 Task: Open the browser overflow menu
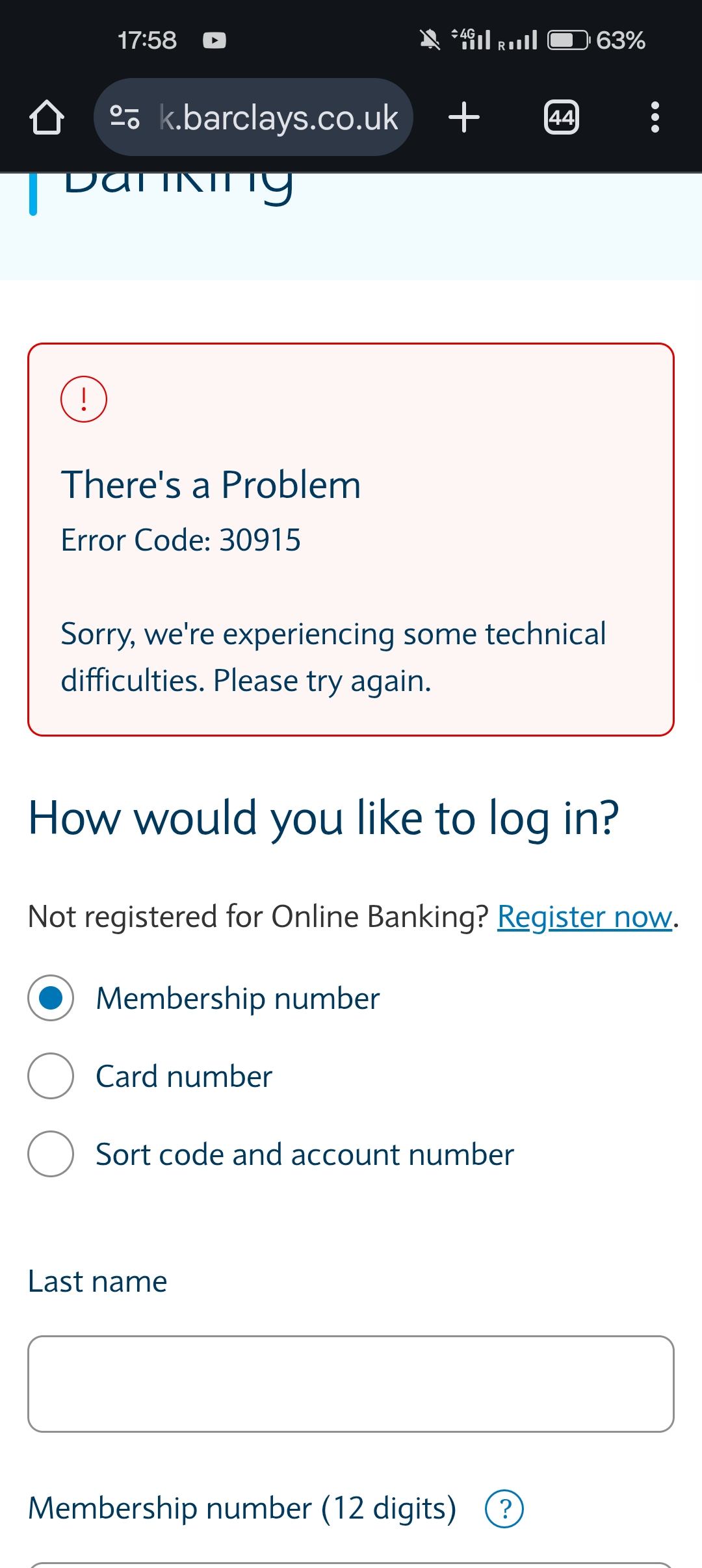pyautogui.click(x=655, y=118)
